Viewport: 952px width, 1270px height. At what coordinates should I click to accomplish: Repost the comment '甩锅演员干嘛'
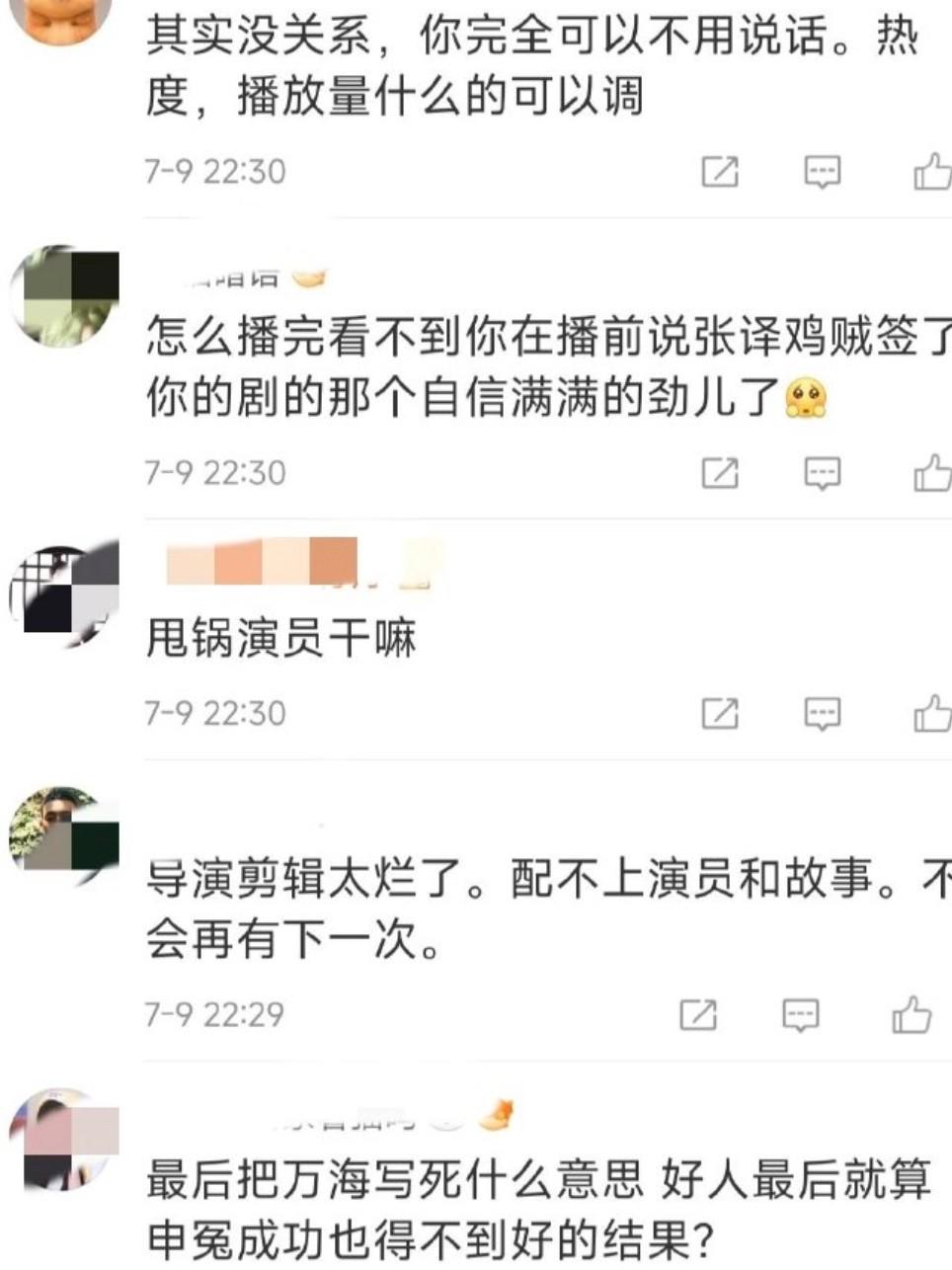click(x=720, y=713)
